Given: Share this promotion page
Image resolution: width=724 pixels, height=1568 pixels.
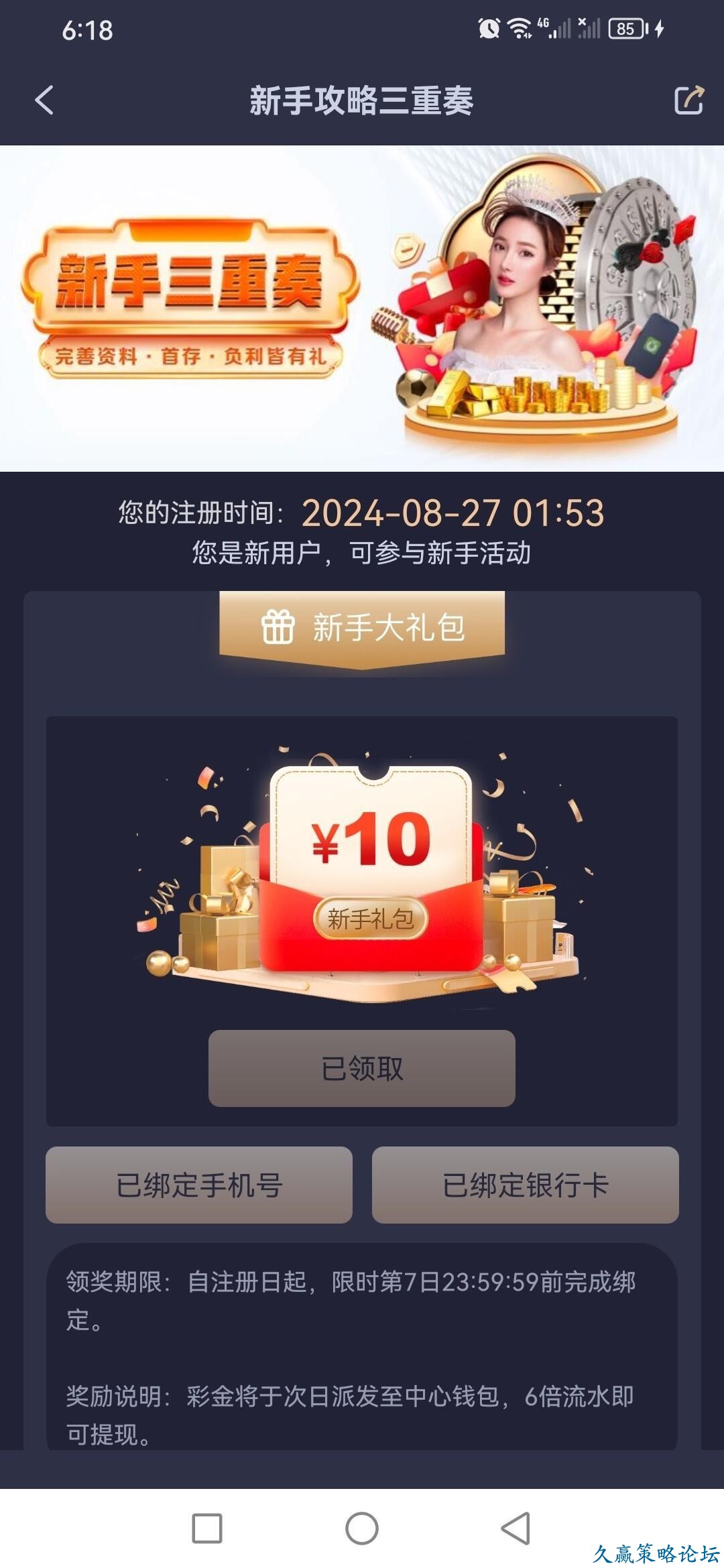Looking at the screenshot, I should 688,101.
